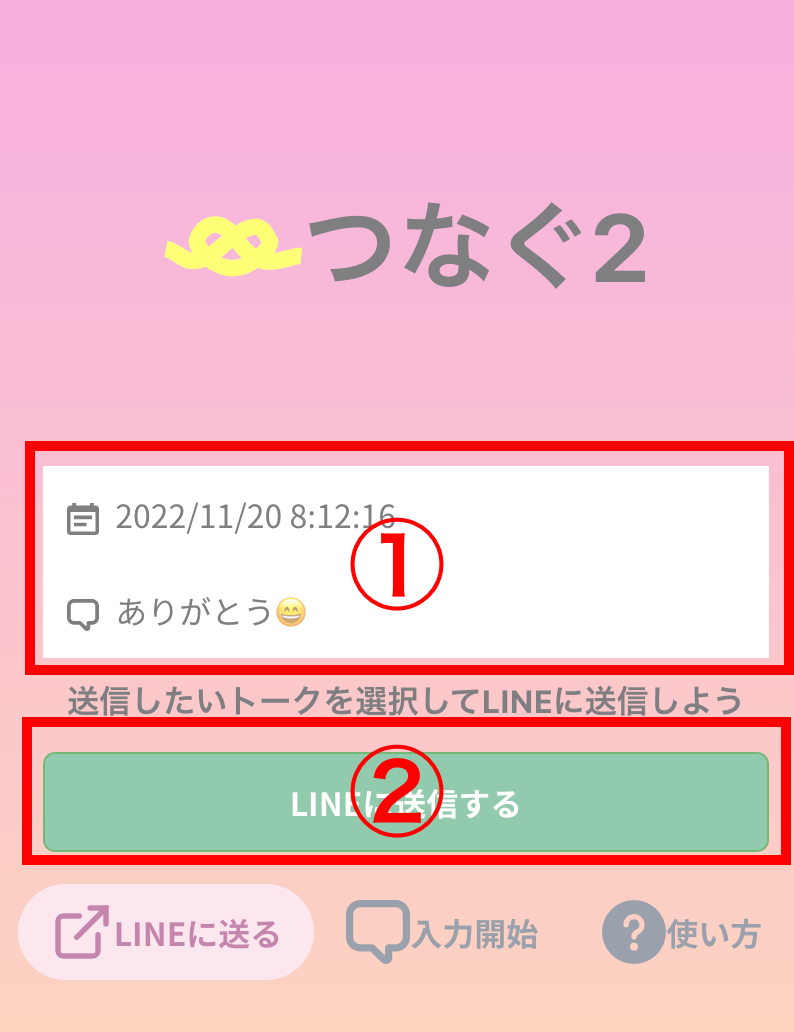Open the 入力開始 tab
794x1032 pixels.
(x=442, y=934)
